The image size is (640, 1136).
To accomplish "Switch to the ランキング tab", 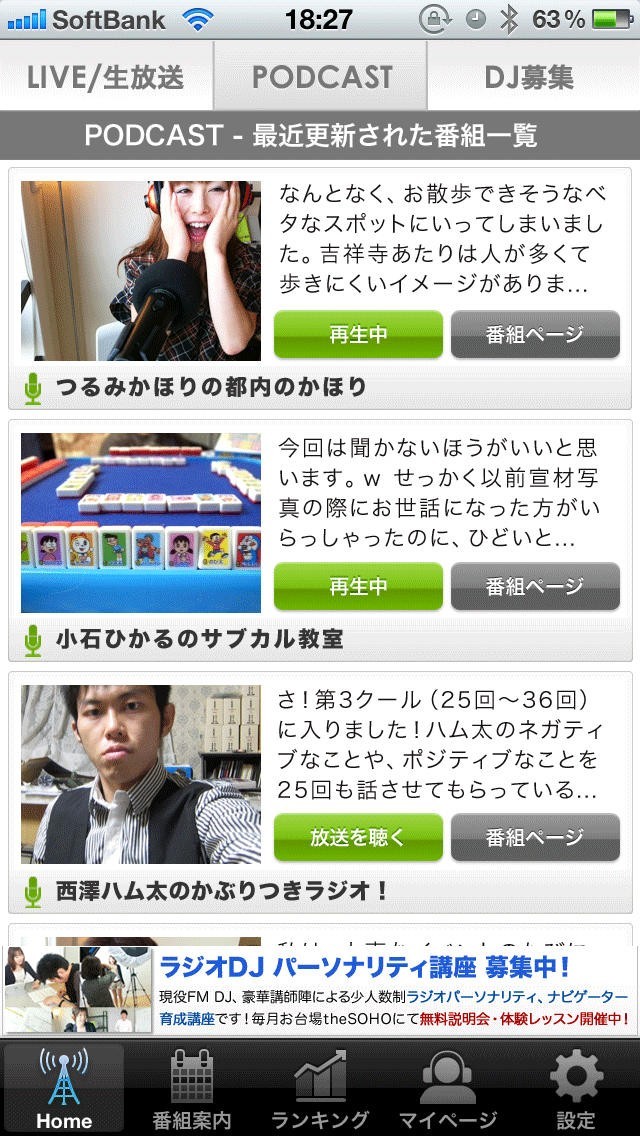I will coord(320,1088).
